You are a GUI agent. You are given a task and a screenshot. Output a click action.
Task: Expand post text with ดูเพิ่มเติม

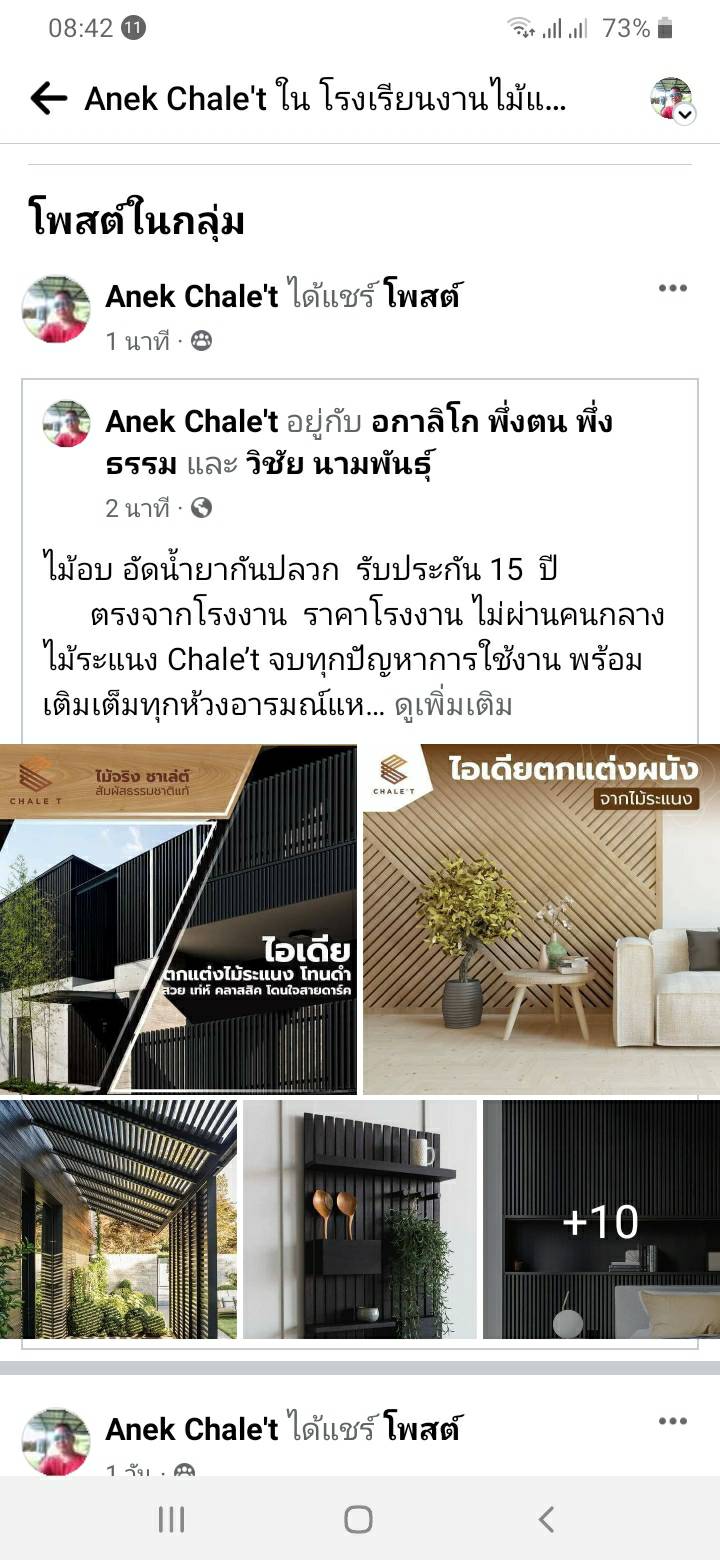point(453,705)
